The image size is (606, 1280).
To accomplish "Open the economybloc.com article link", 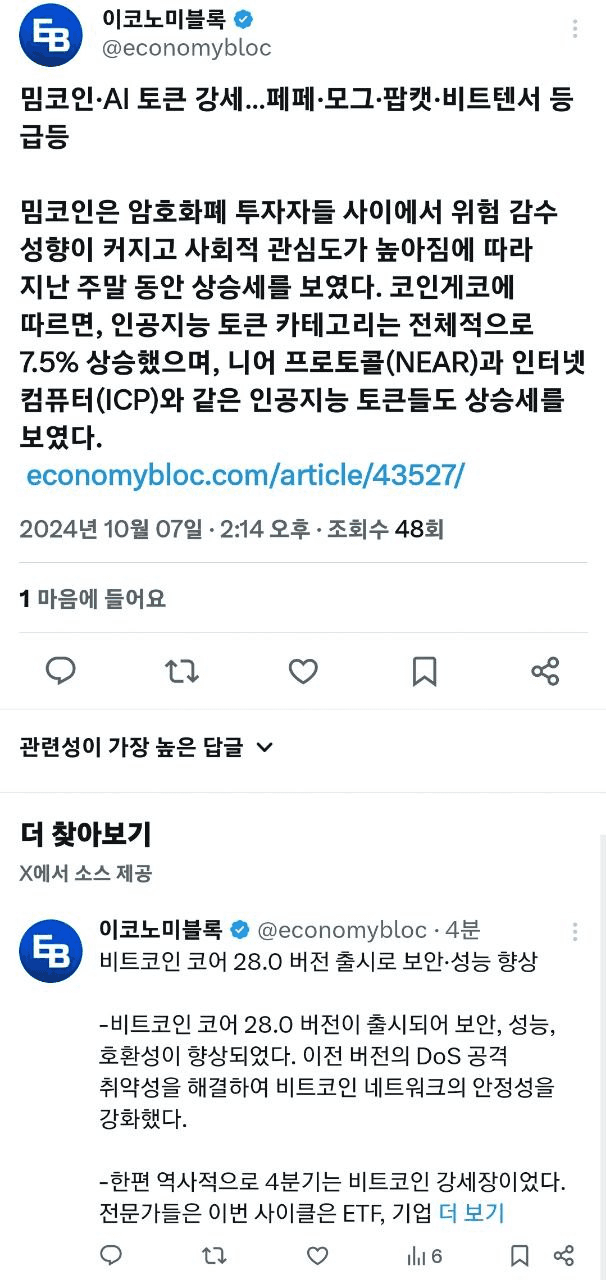I will [245, 475].
